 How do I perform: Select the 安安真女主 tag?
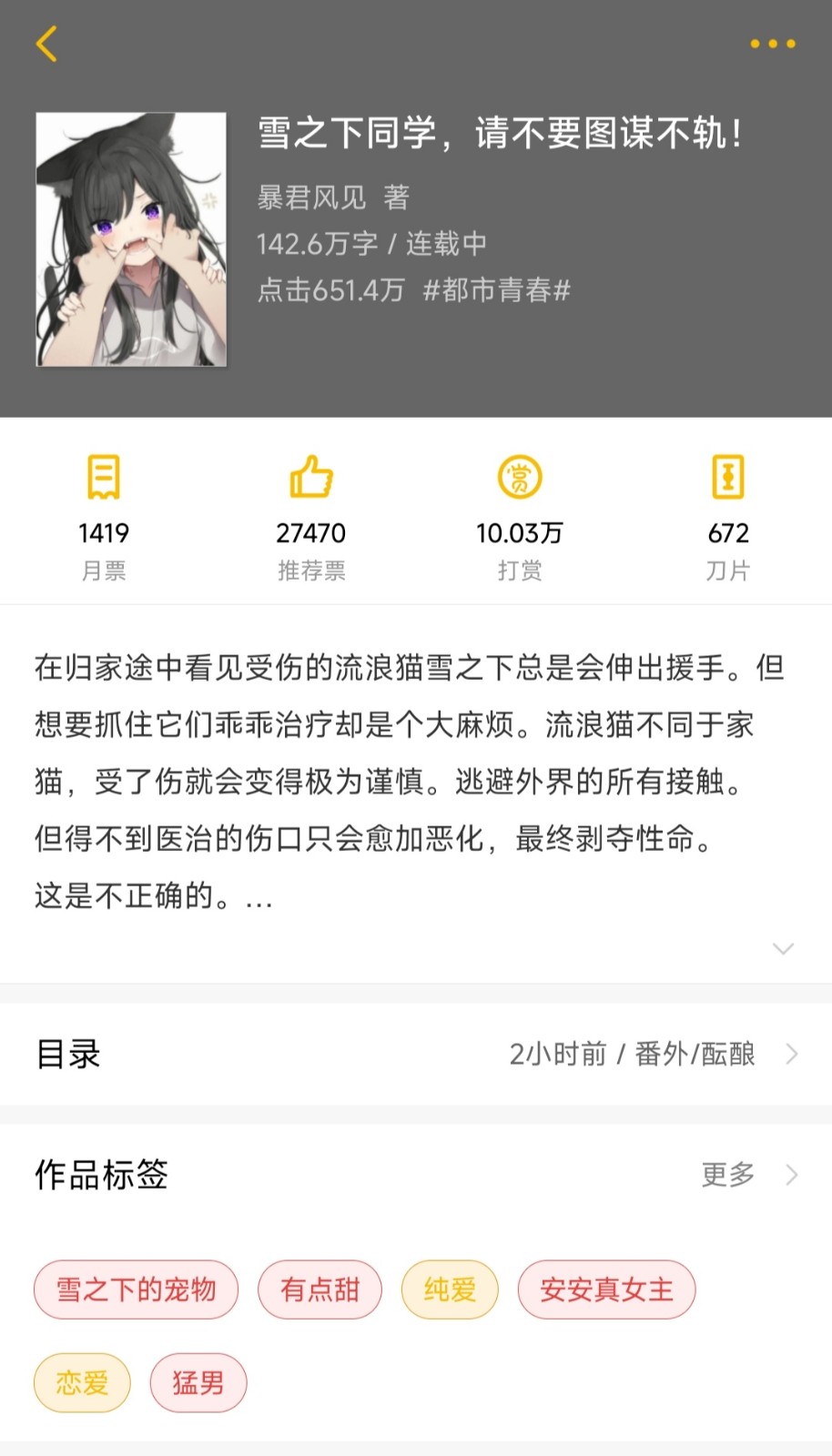click(x=606, y=1289)
